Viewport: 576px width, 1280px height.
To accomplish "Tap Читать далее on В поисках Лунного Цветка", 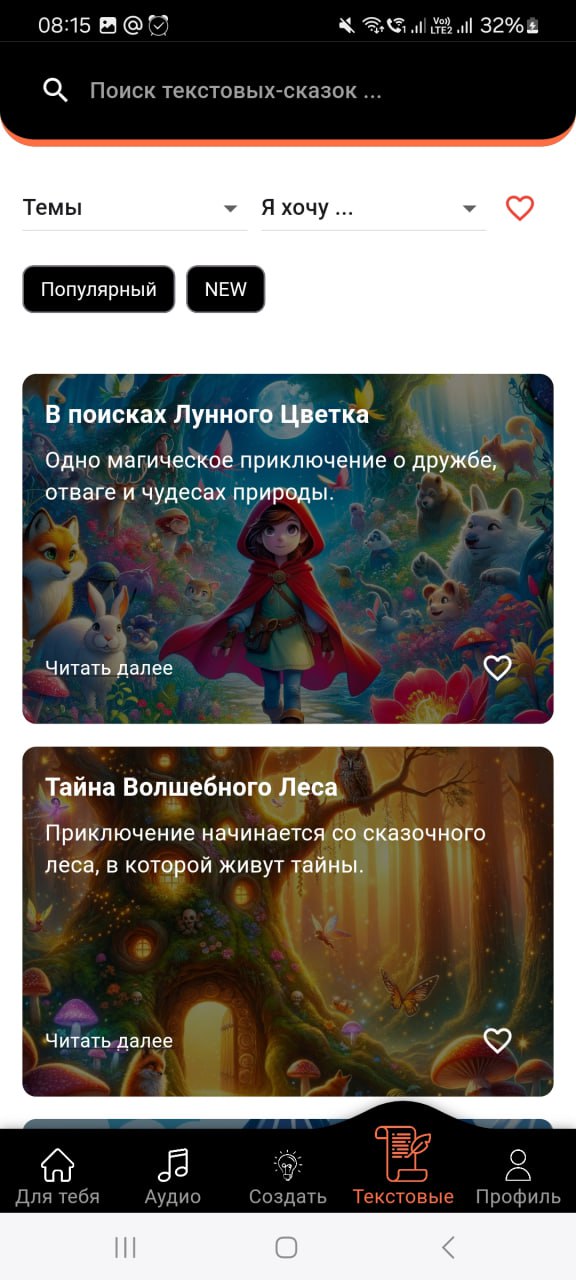I will tap(109, 668).
